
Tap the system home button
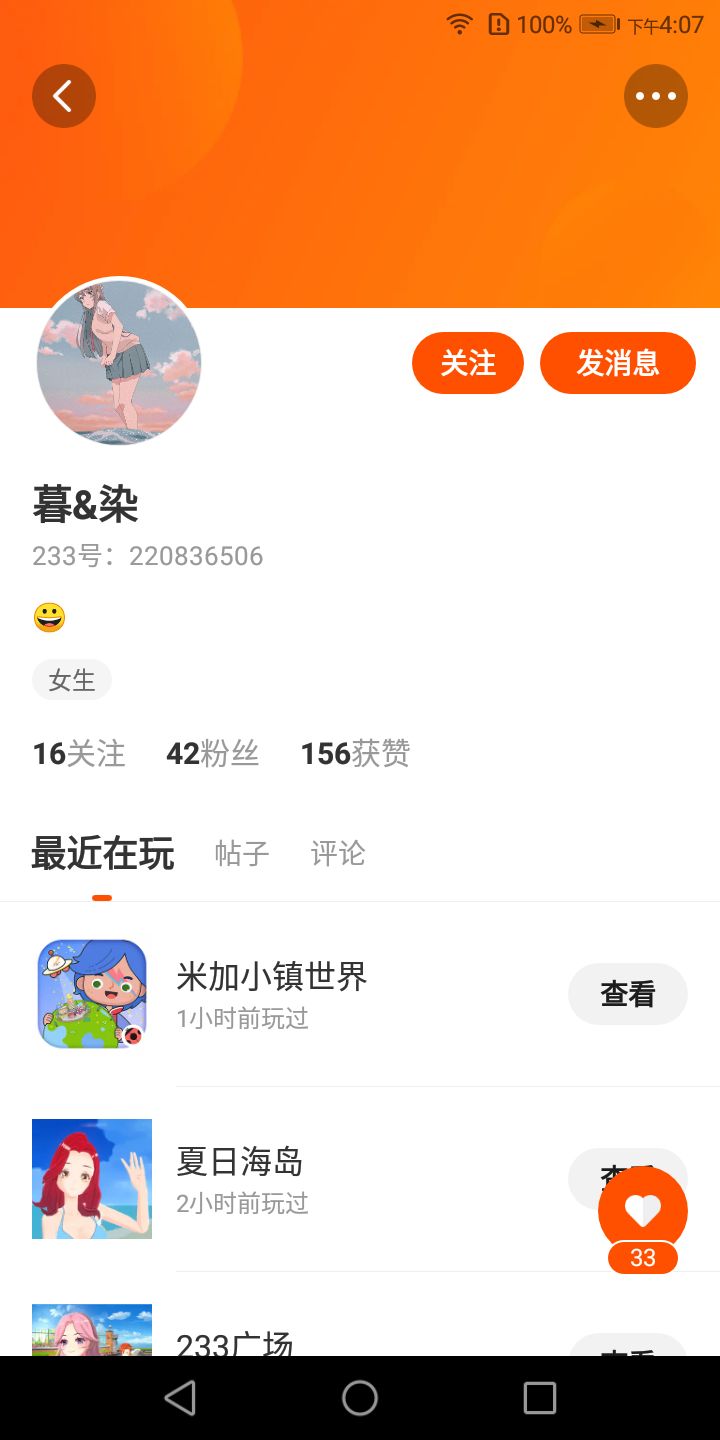point(360,1398)
